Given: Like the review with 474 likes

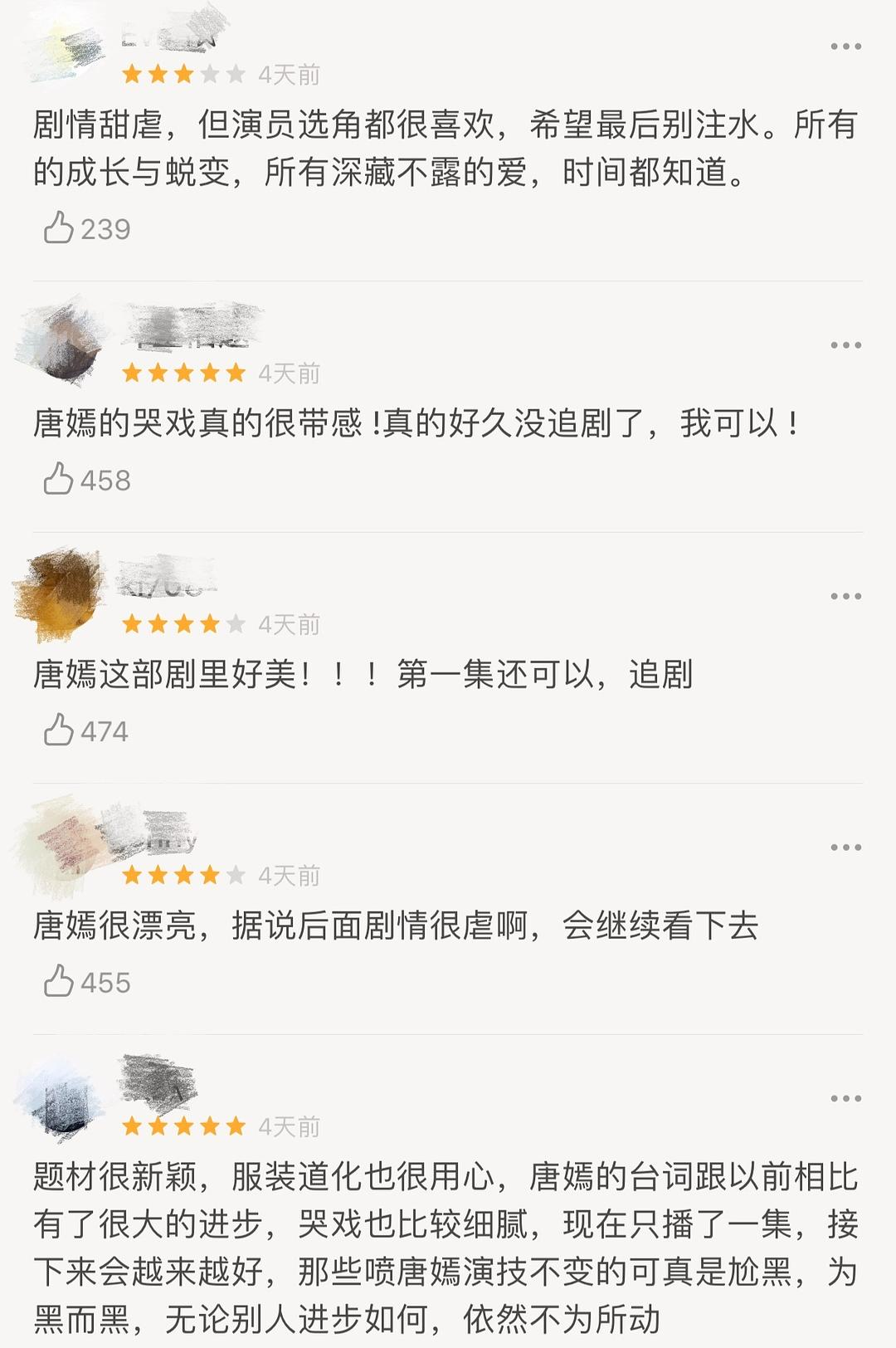Looking at the screenshot, I should click(x=60, y=730).
